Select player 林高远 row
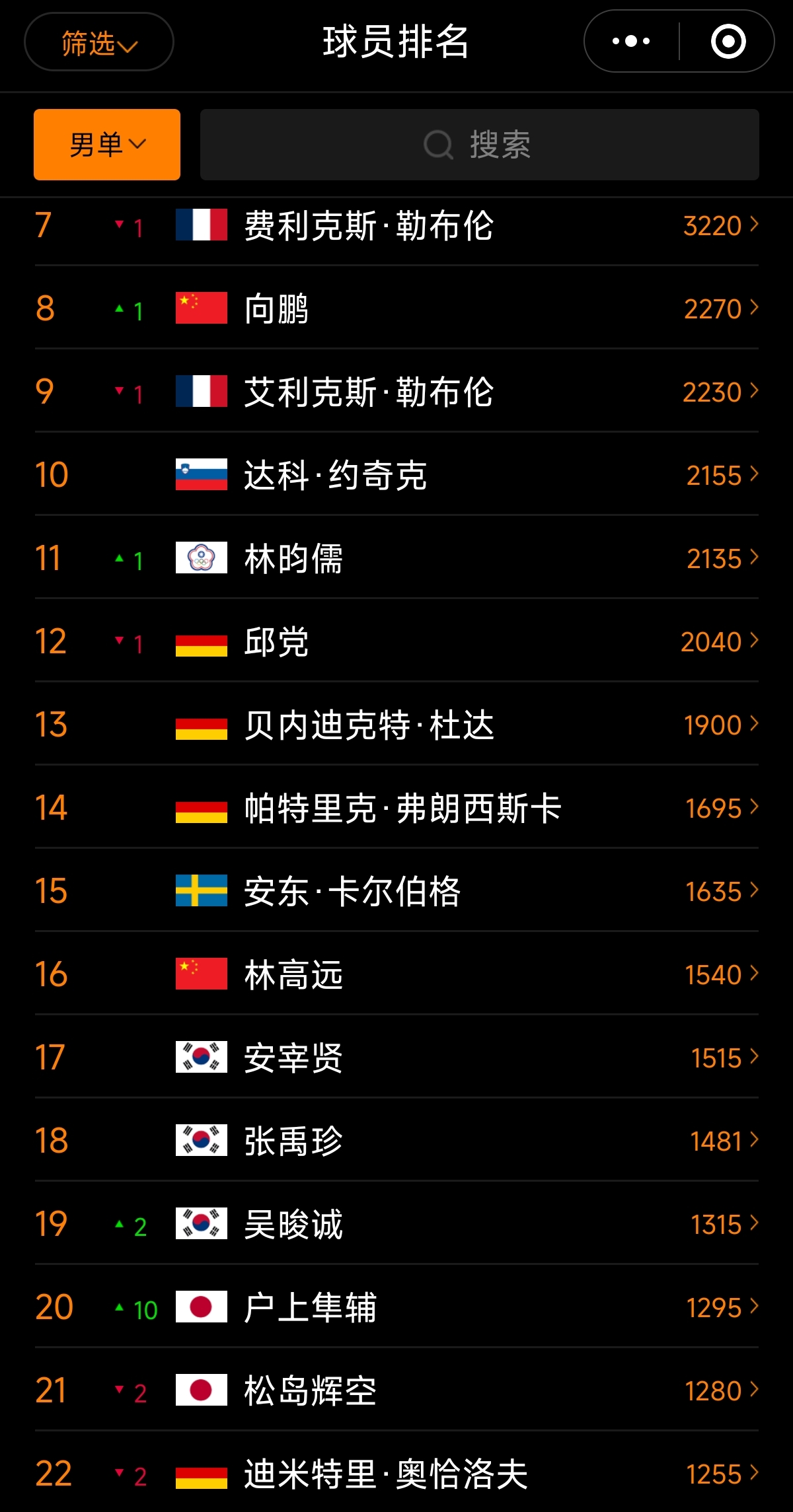This screenshot has width=793, height=1512. 397,974
